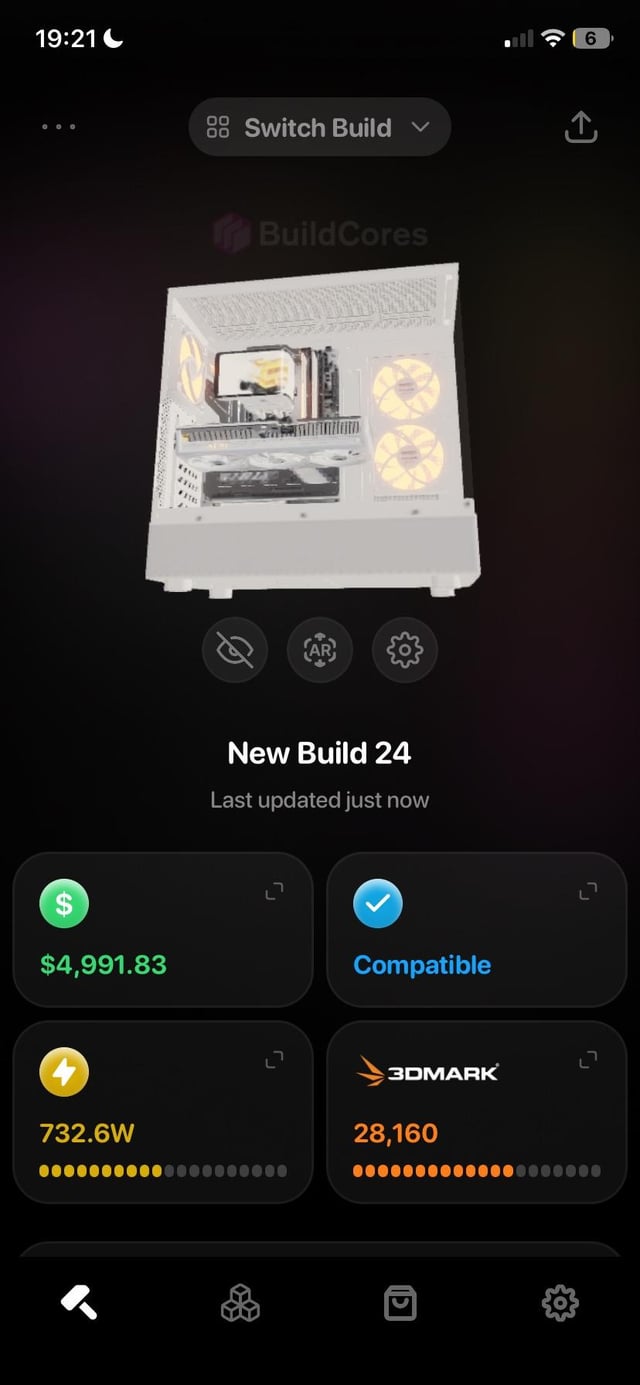The image size is (640, 1385).
Task: Switch to the hammer build tab
Action: 79,1303
